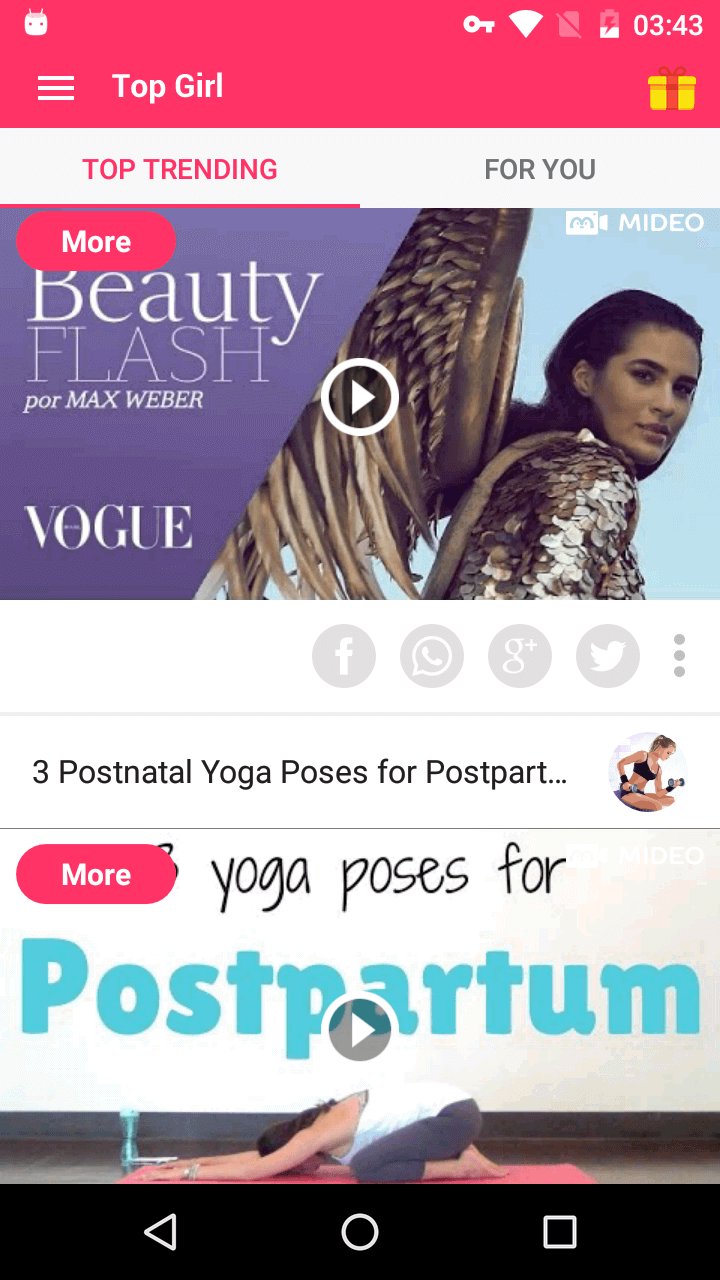Share the video on Google Plus
720x1280 pixels.
pyautogui.click(x=519, y=656)
